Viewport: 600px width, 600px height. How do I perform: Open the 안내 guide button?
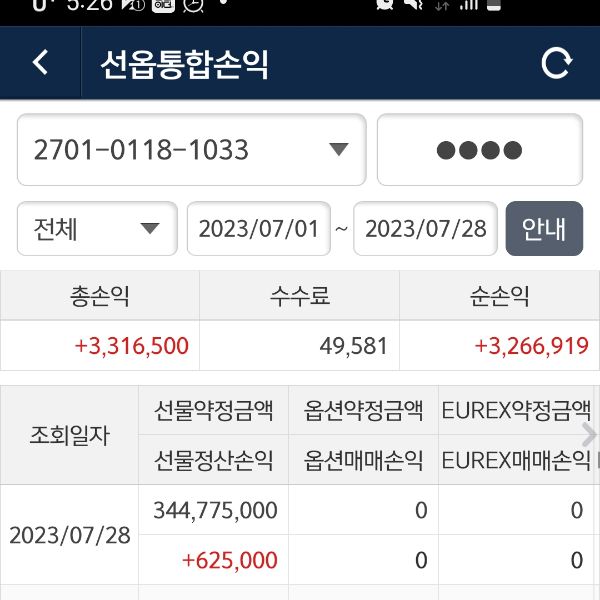[543, 229]
